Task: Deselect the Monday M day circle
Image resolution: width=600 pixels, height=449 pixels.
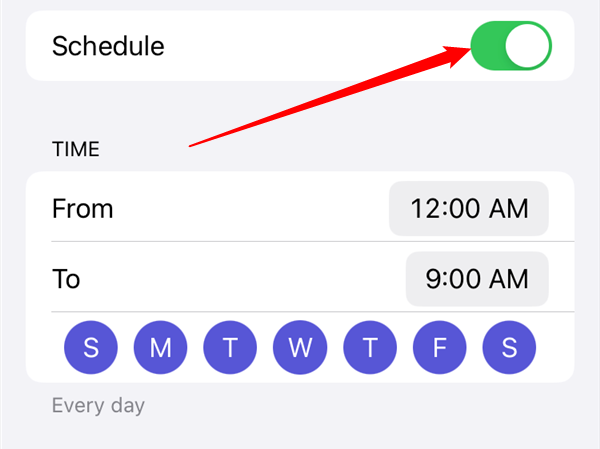Action: coord(161,346)
